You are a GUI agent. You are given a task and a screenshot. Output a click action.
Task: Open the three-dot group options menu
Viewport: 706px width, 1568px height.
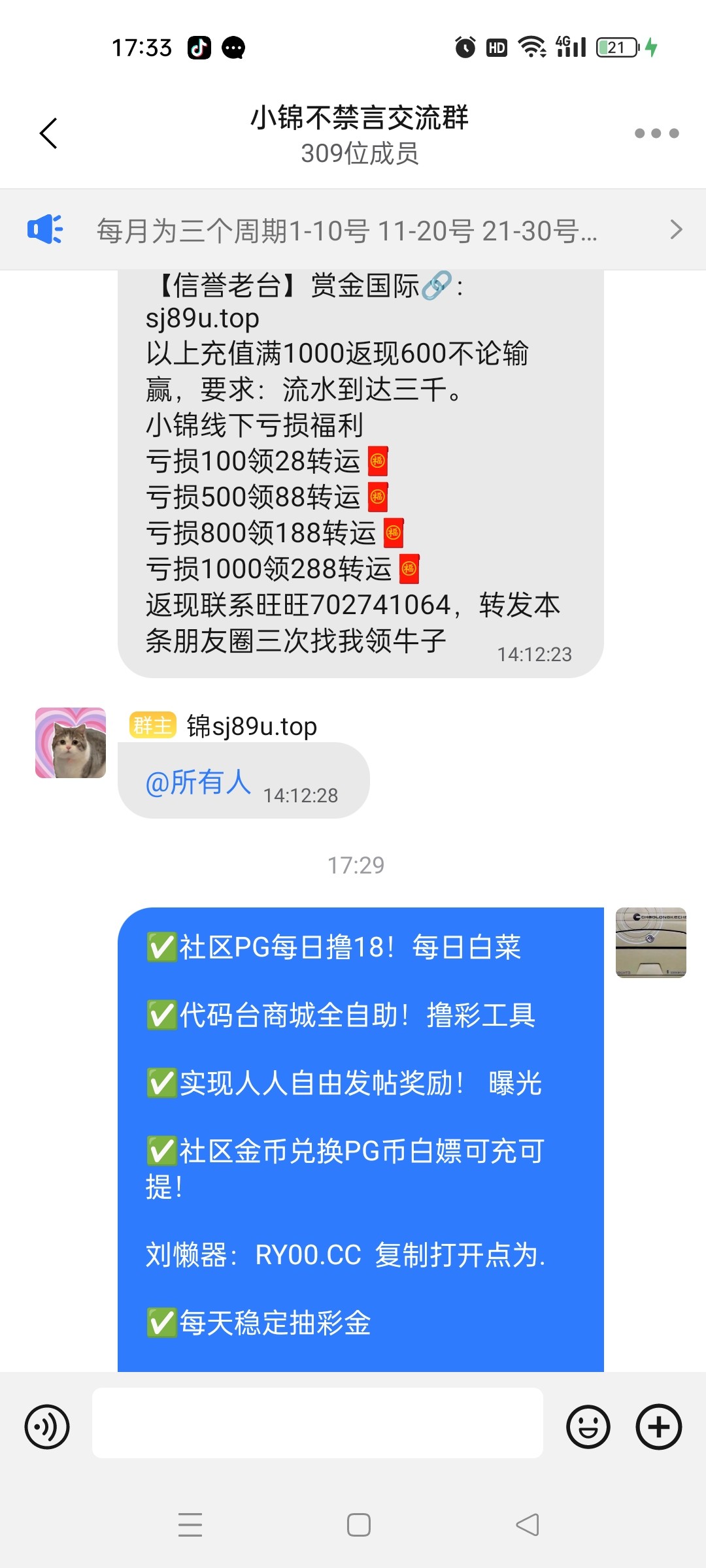[x=656, y=134]
